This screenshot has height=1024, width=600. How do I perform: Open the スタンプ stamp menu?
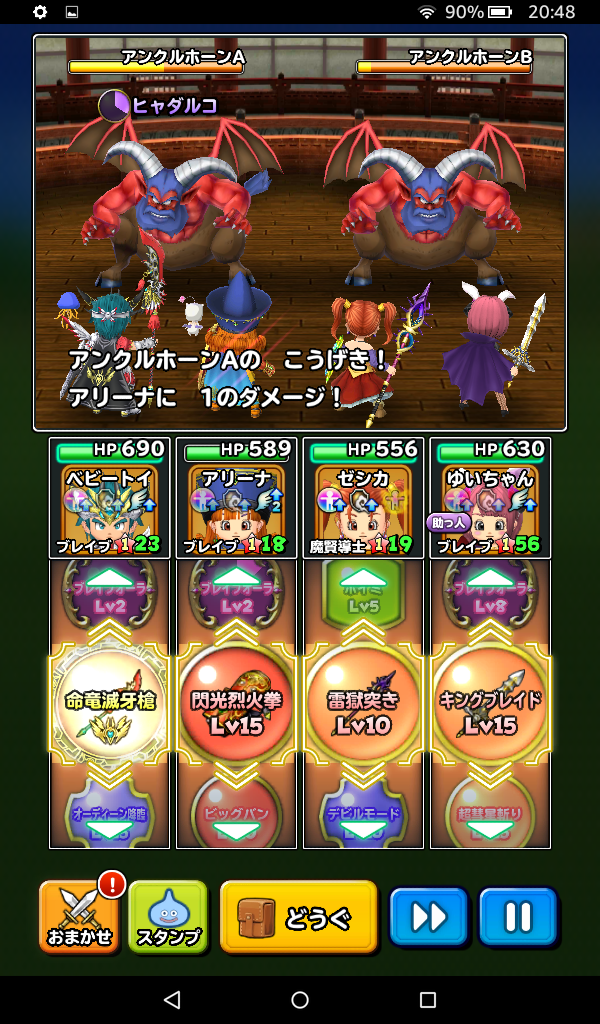[x=168, y=917]
